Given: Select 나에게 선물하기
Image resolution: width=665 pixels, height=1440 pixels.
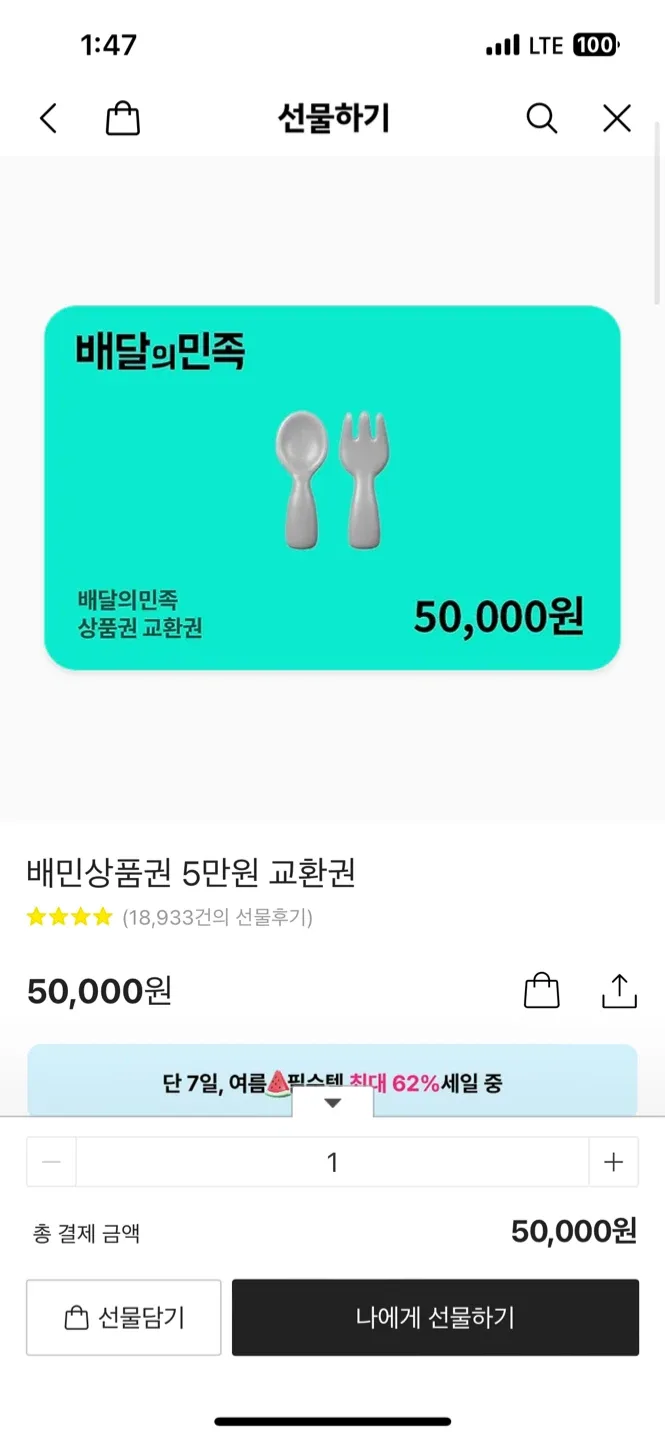Looking at the screenshot, I should pyautogui.click(x=435, y=1318).
